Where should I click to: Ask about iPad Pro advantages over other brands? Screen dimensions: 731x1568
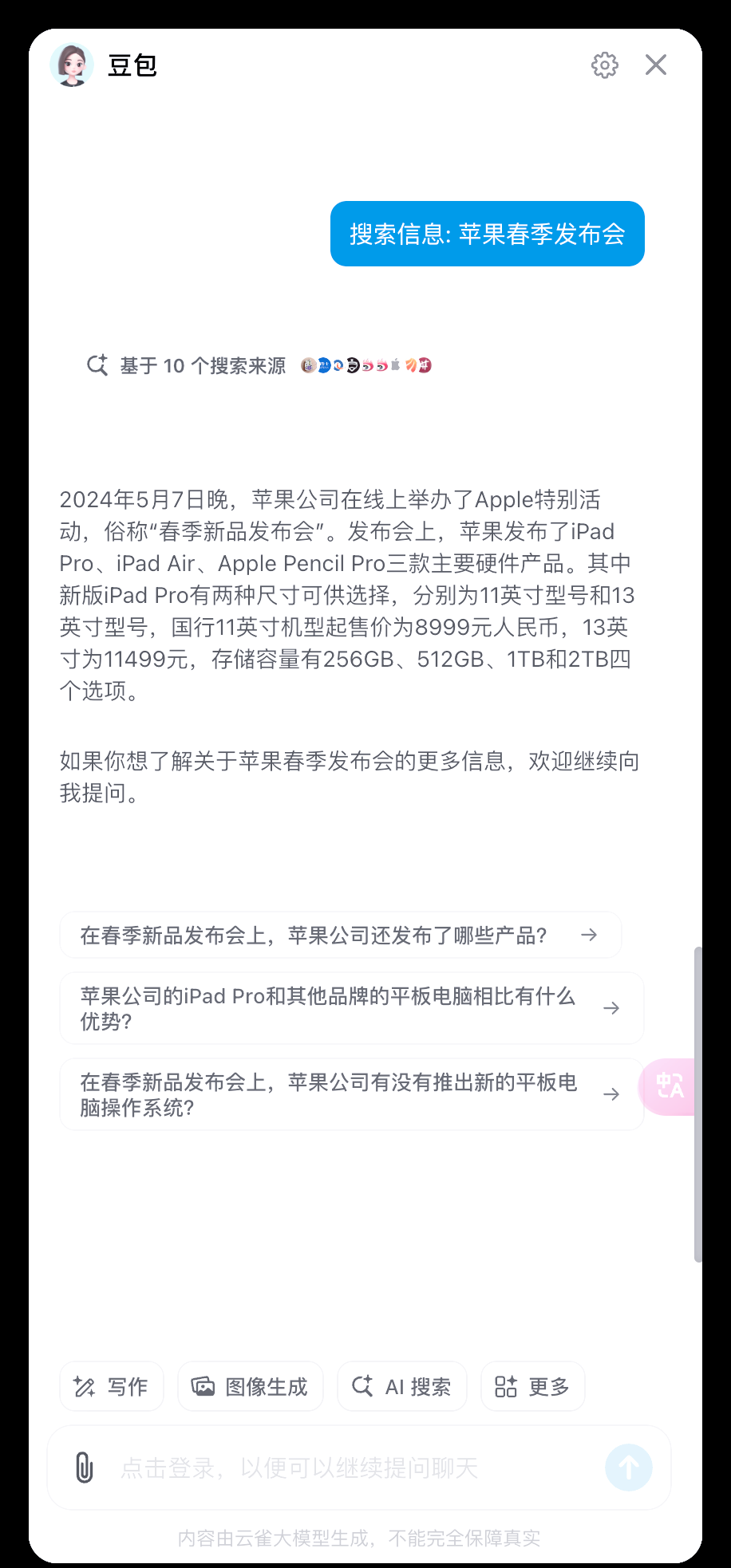click(351, 1009)
